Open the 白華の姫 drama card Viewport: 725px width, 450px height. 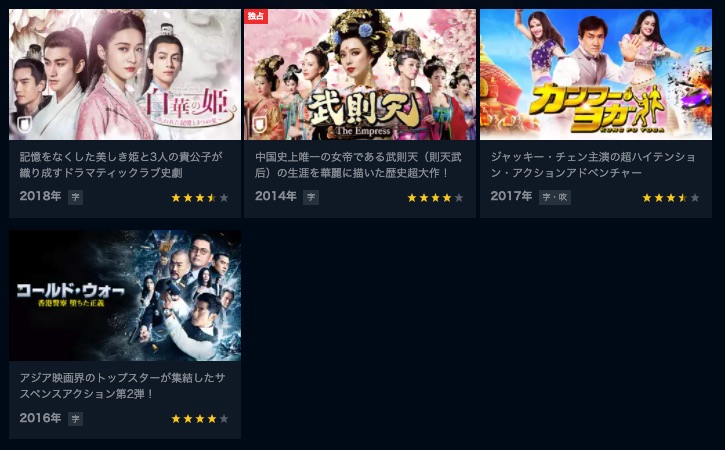point(125,75)
